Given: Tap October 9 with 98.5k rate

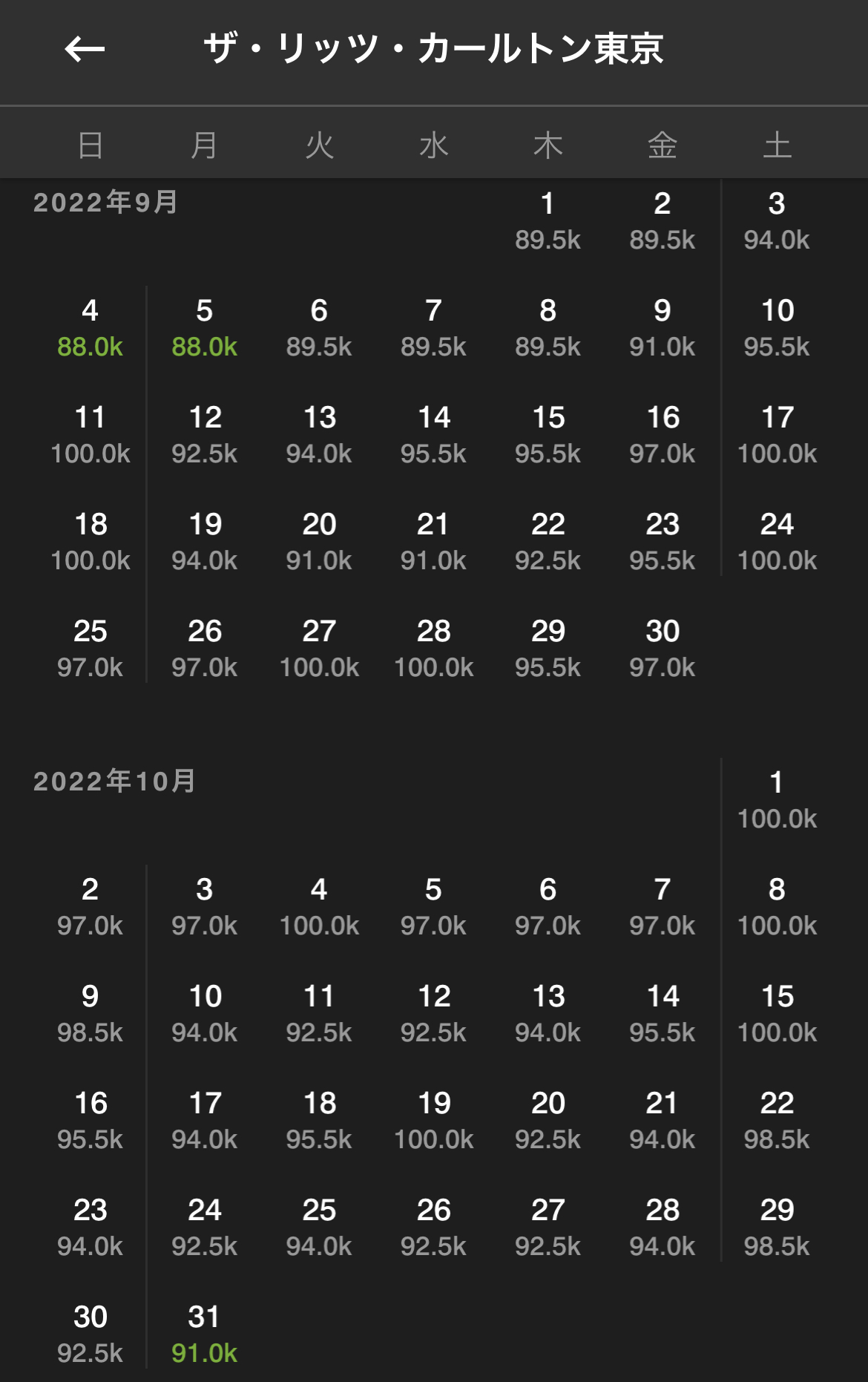Looking at the screenshot, I should (90, 1013).
